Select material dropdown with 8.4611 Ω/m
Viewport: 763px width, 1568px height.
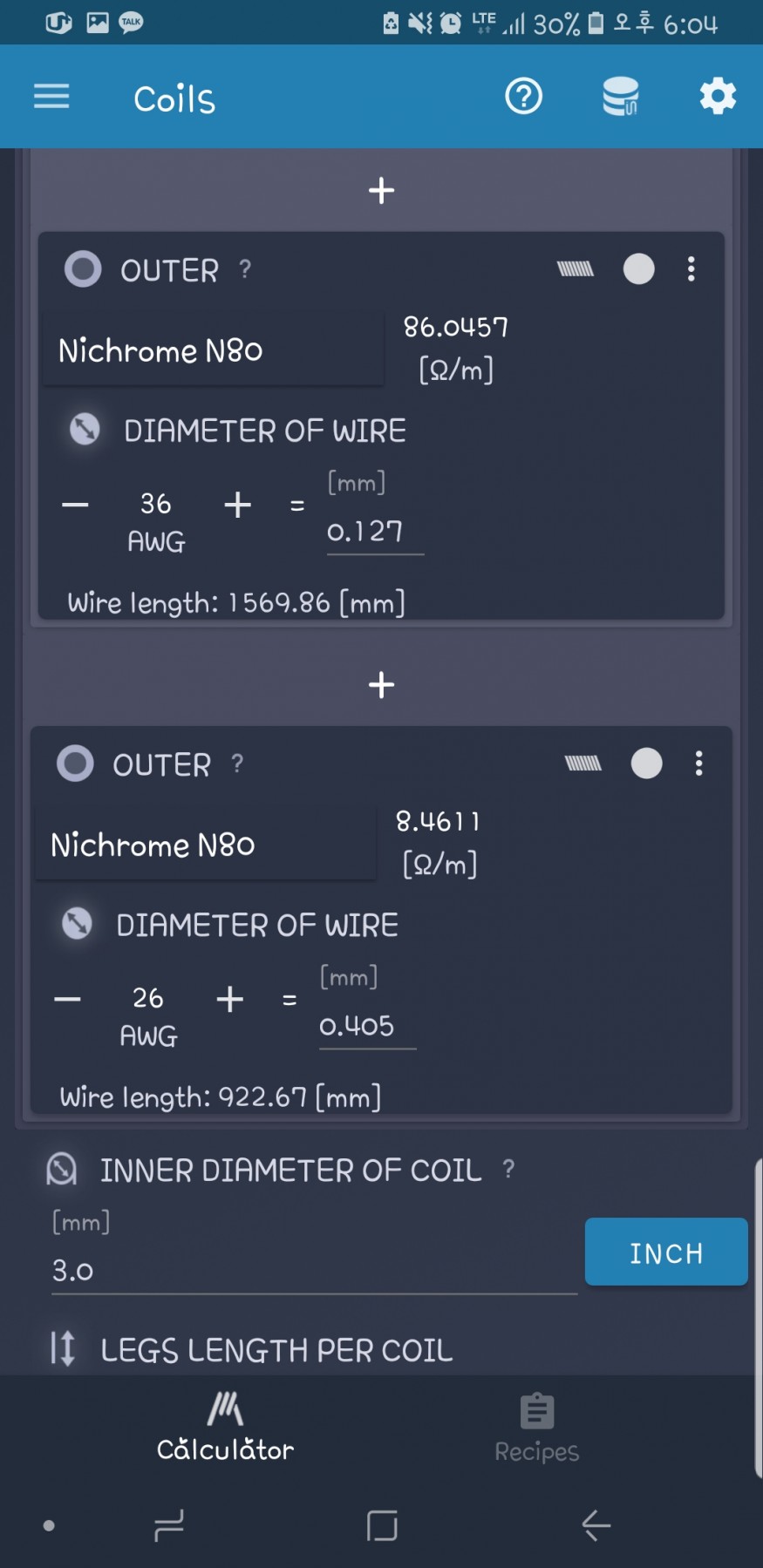(206, 845)
